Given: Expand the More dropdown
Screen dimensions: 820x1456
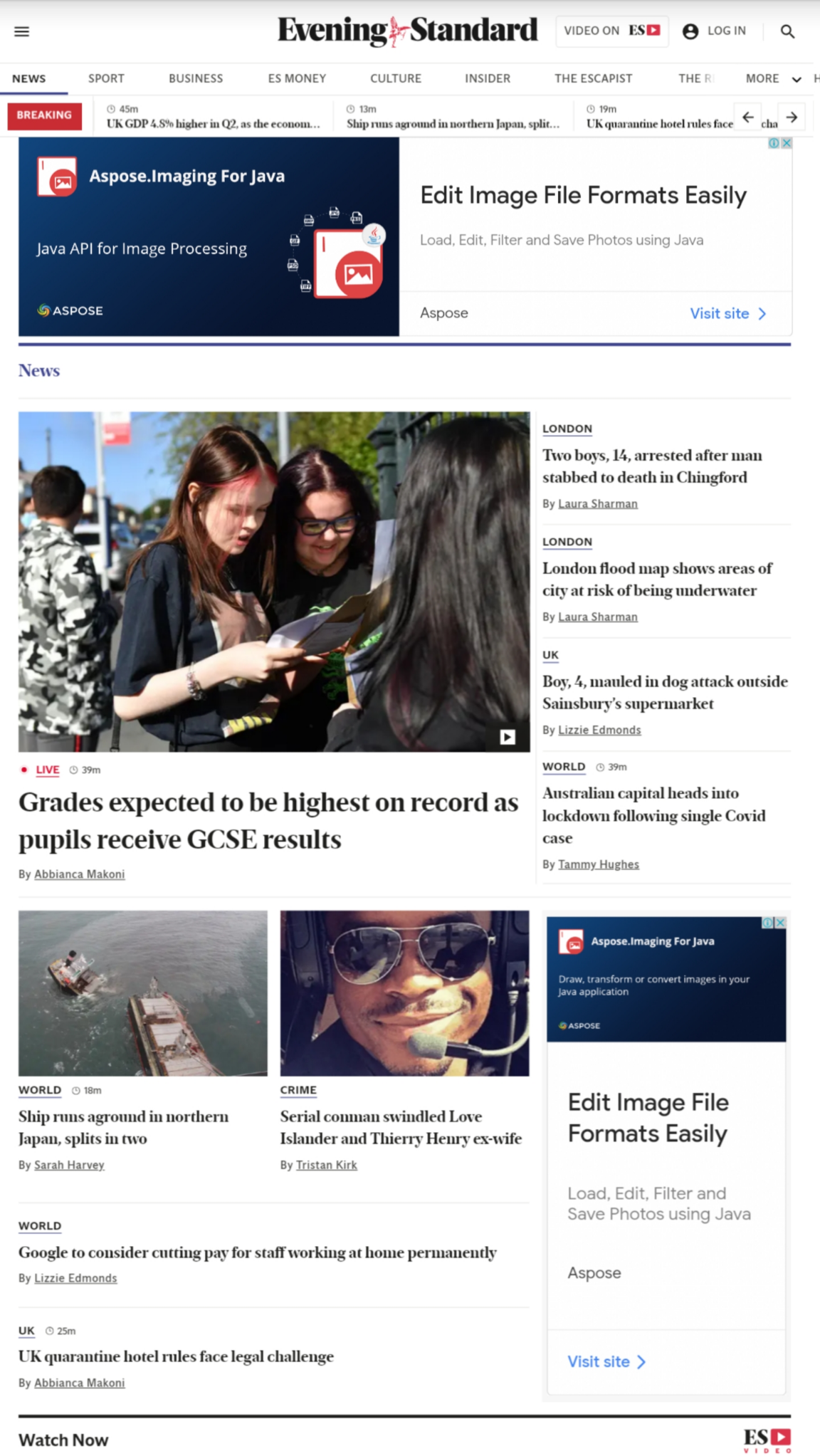Looking at the screenshot, I should (x=773, y=78).
